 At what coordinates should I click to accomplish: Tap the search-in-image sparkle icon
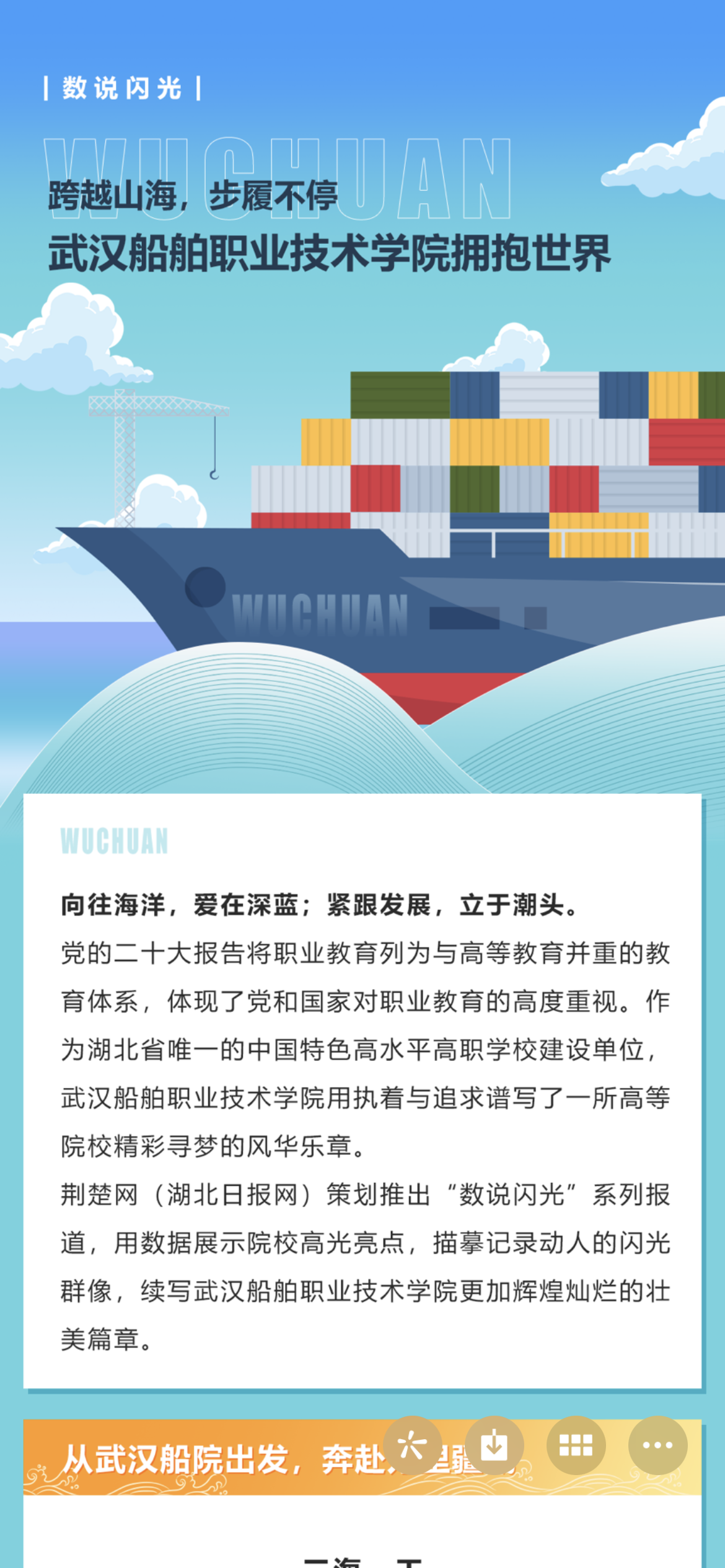point(412,1446)
